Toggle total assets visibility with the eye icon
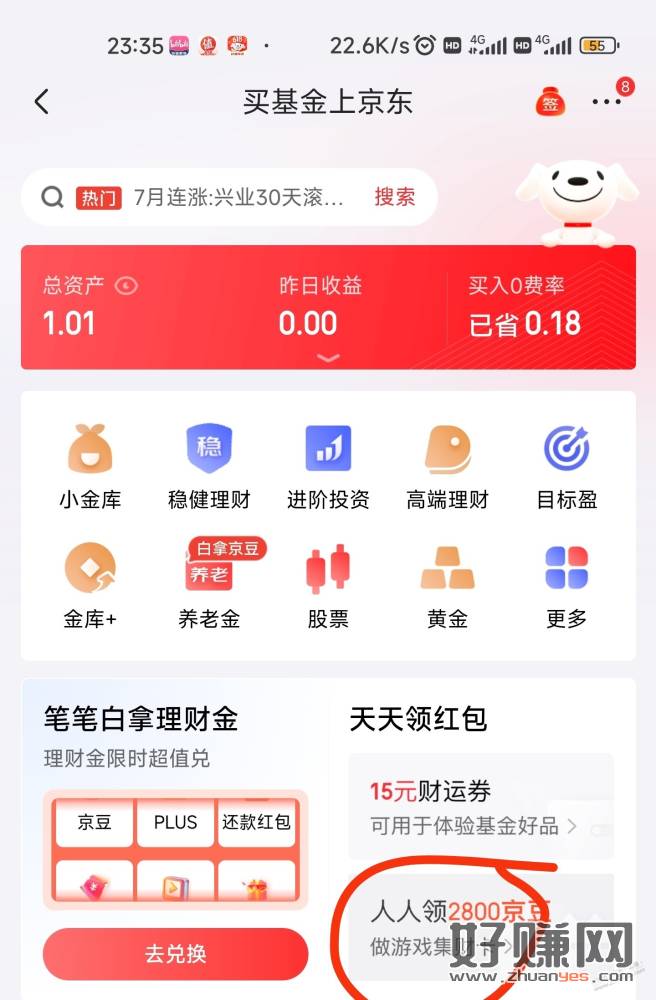656x1000 pixels. click(x=127, y=286)
